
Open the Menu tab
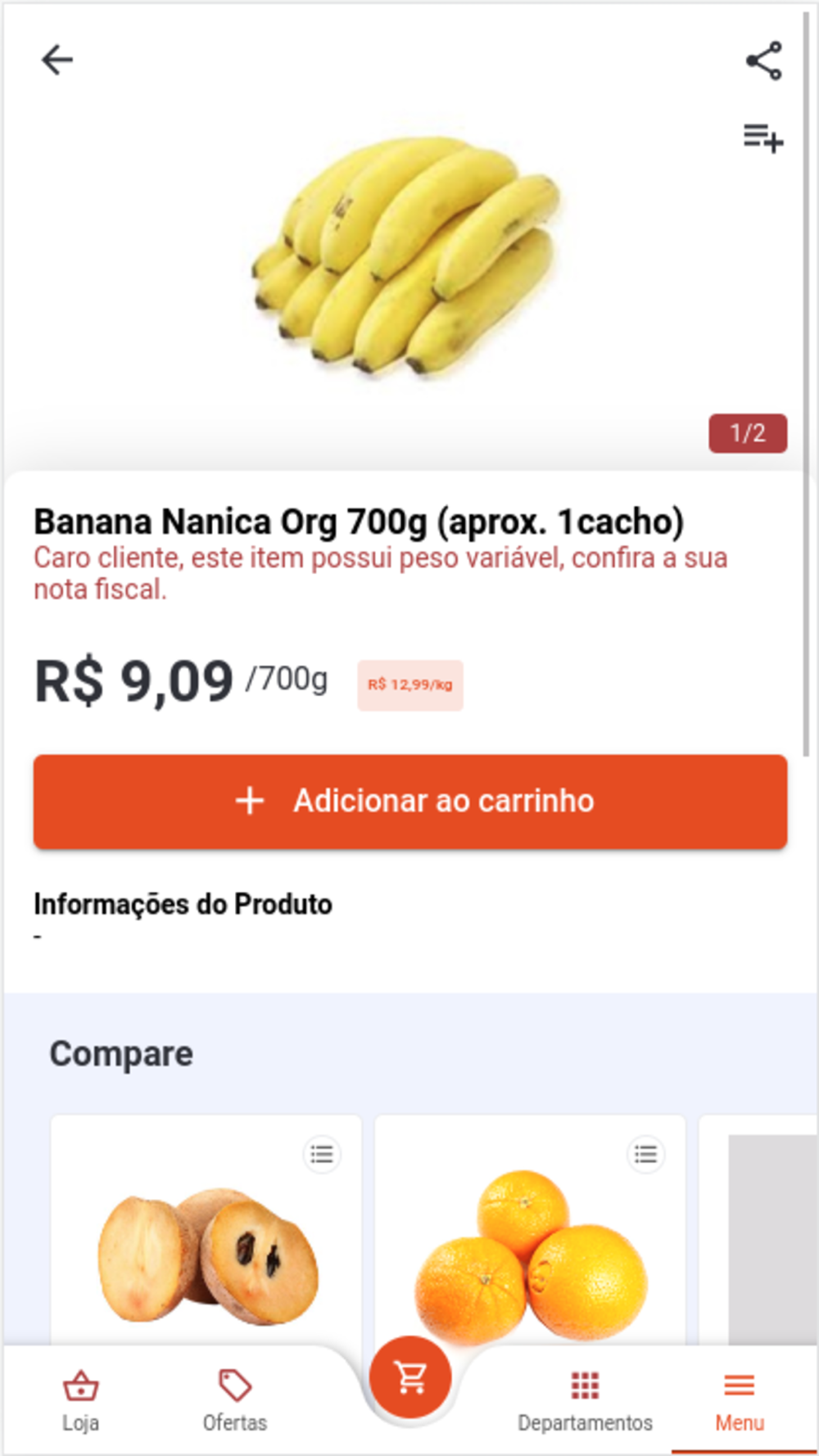click(x=740, y=1400)
